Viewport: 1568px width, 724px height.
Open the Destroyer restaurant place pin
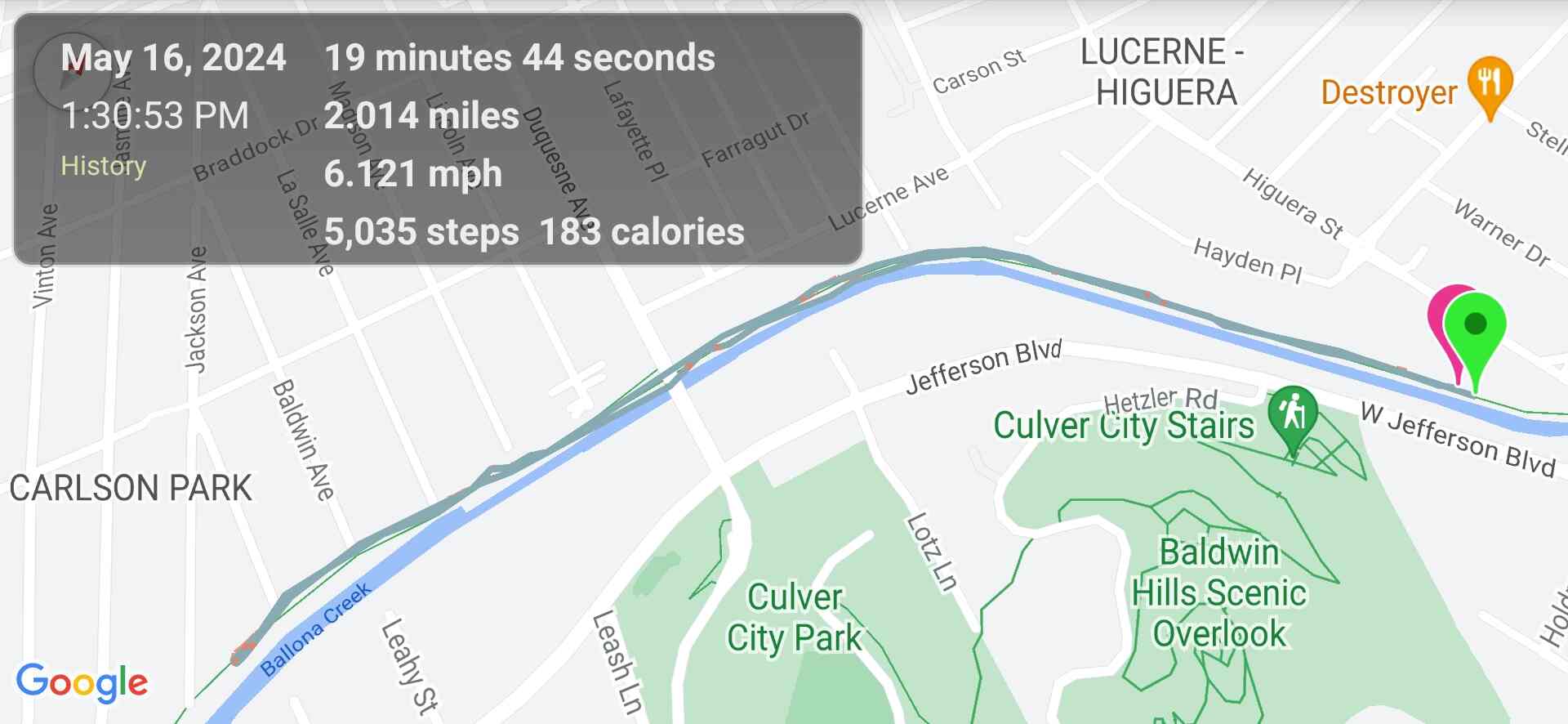click(1490, 83)
